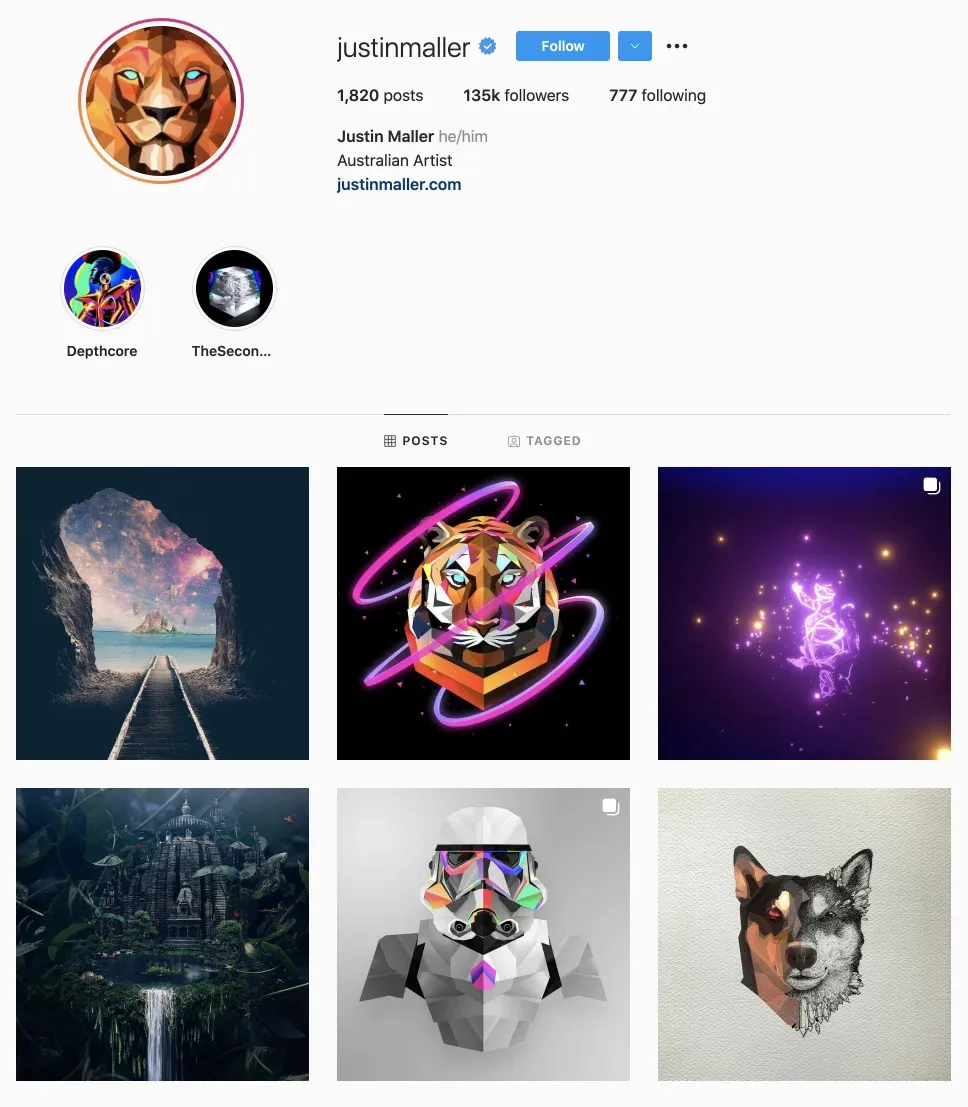The width and height of the screenshot is (968, 1107).
Task: Follow justinmaller's account
Action: tap(562, 46)
